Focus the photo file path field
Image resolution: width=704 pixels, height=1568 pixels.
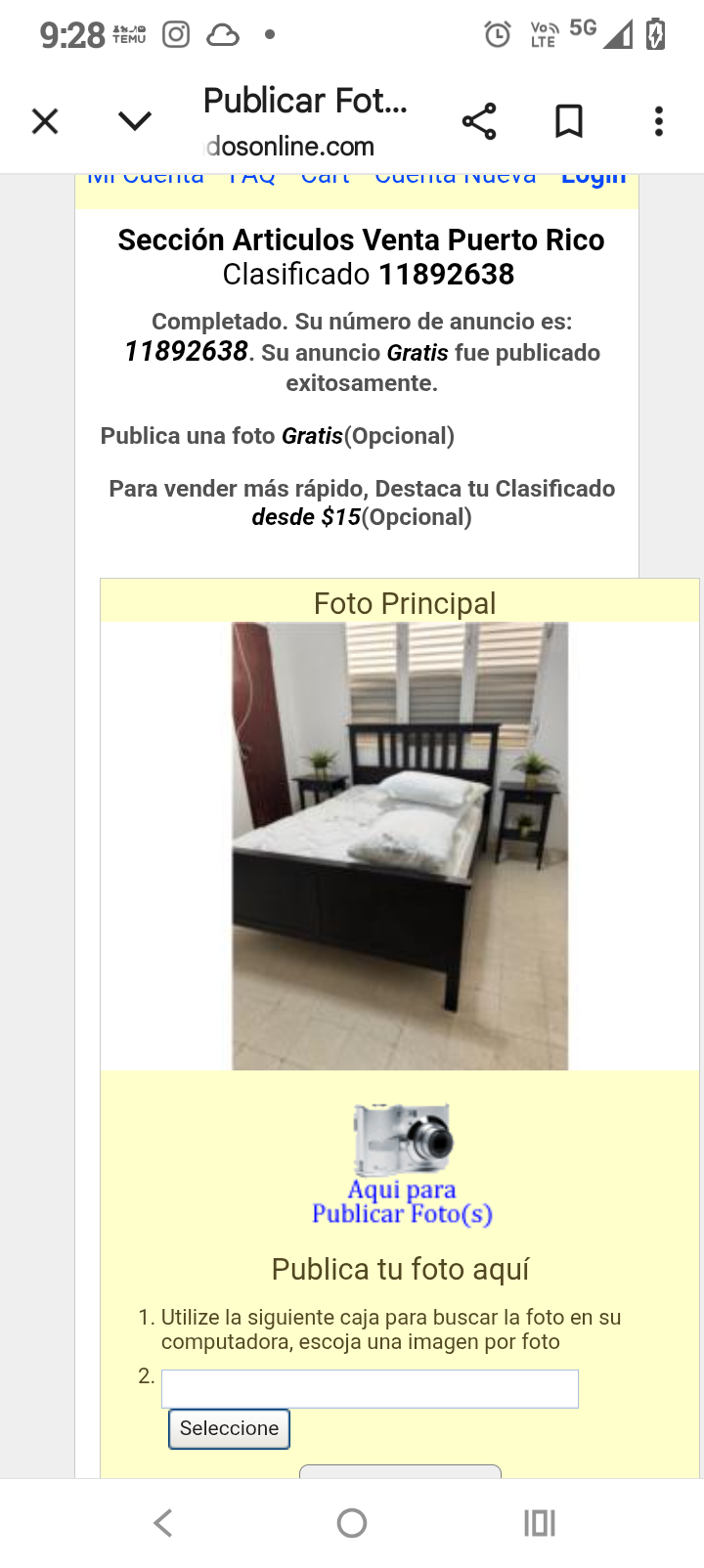click(x=370, y=1389)
